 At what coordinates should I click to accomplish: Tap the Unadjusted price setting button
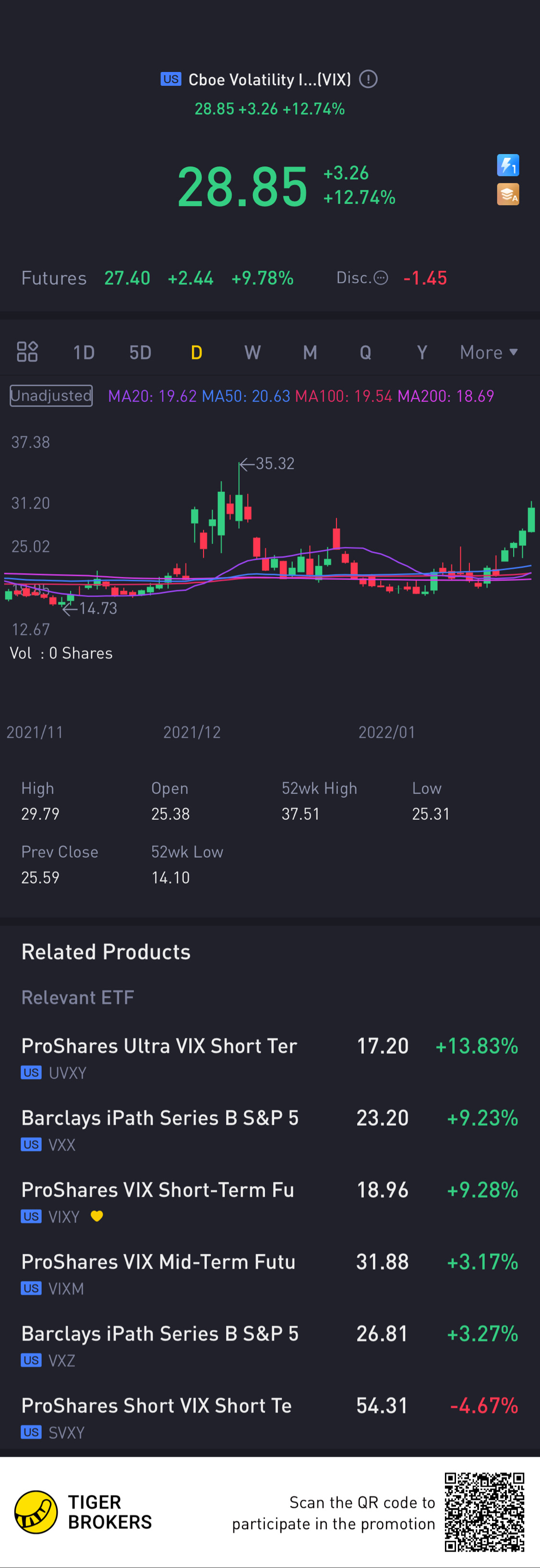51,396
